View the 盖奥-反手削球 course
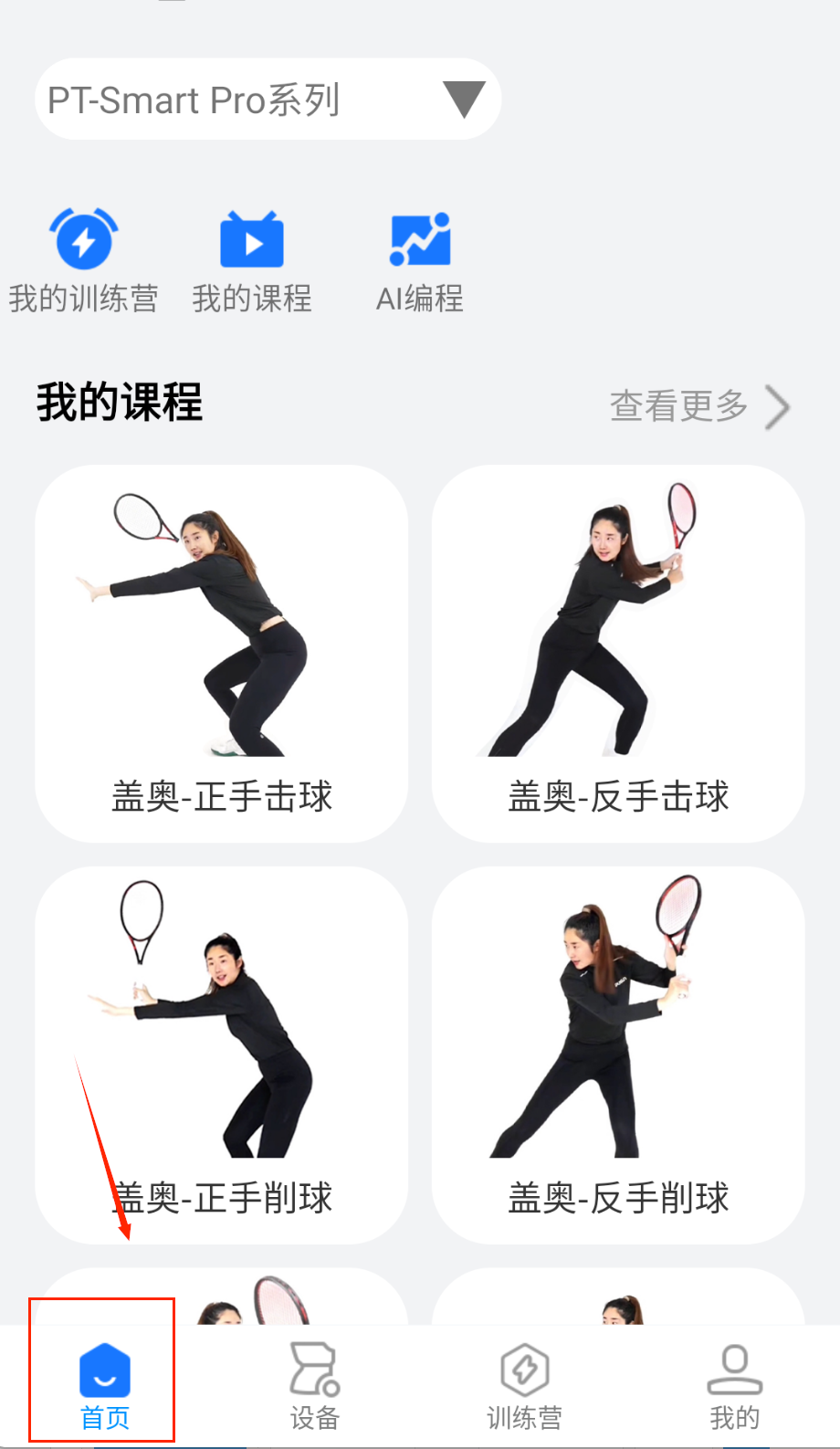The width and height of the screenshot is (840, 1449). (x=618, y=1055)
